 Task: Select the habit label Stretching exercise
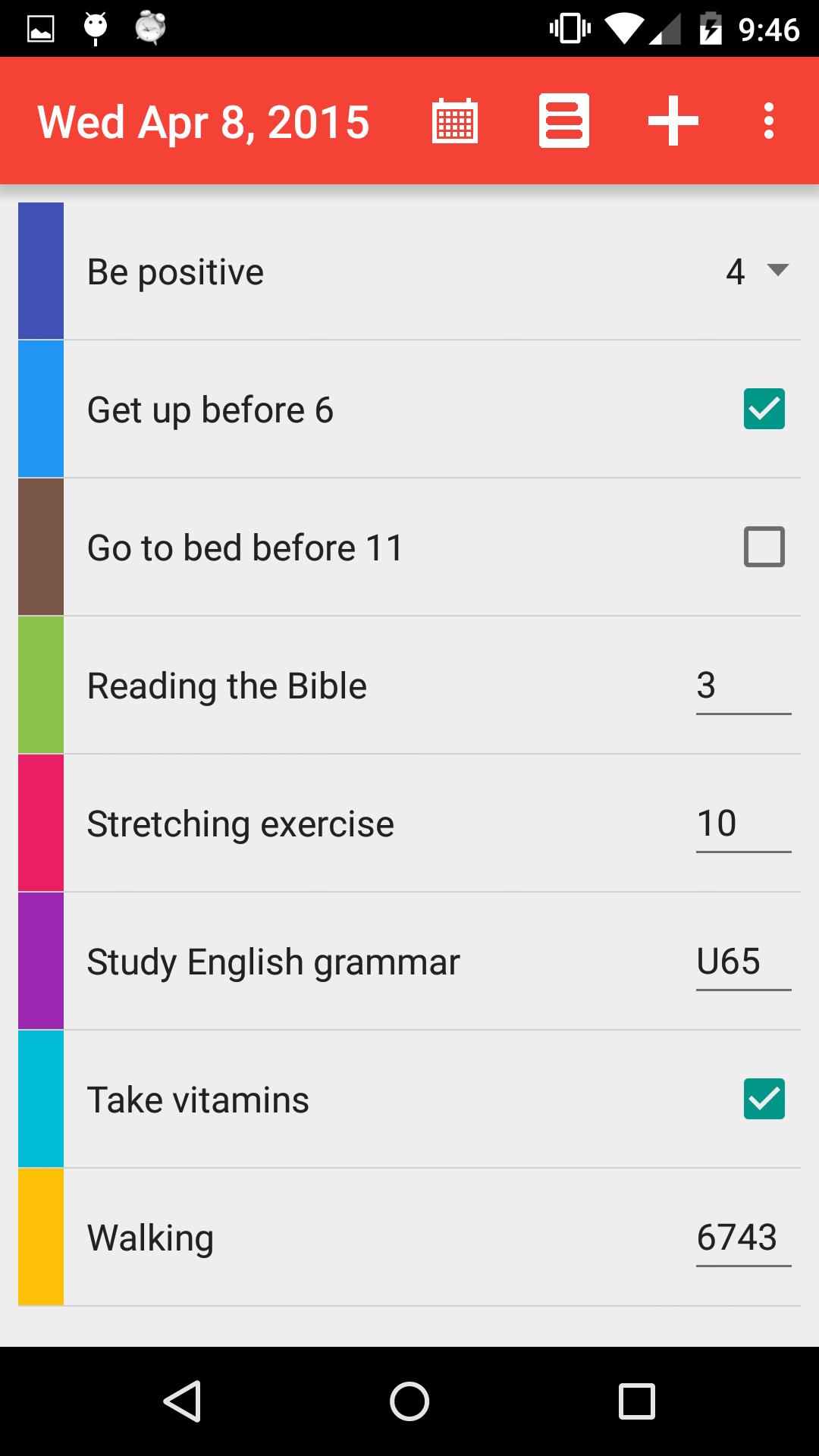point(240,822)
